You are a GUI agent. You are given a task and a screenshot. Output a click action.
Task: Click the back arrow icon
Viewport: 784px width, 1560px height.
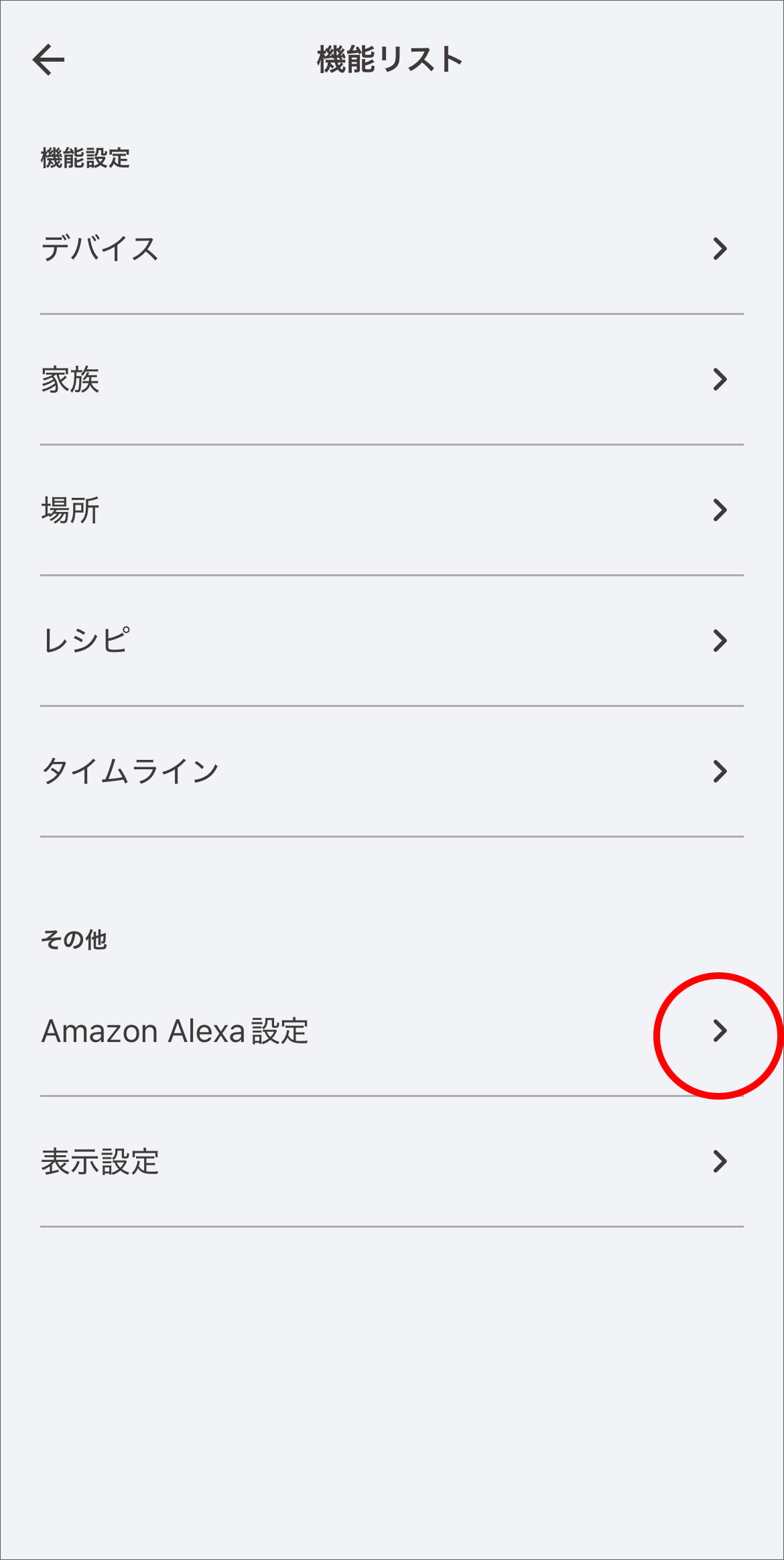click(x=49, y=59)
